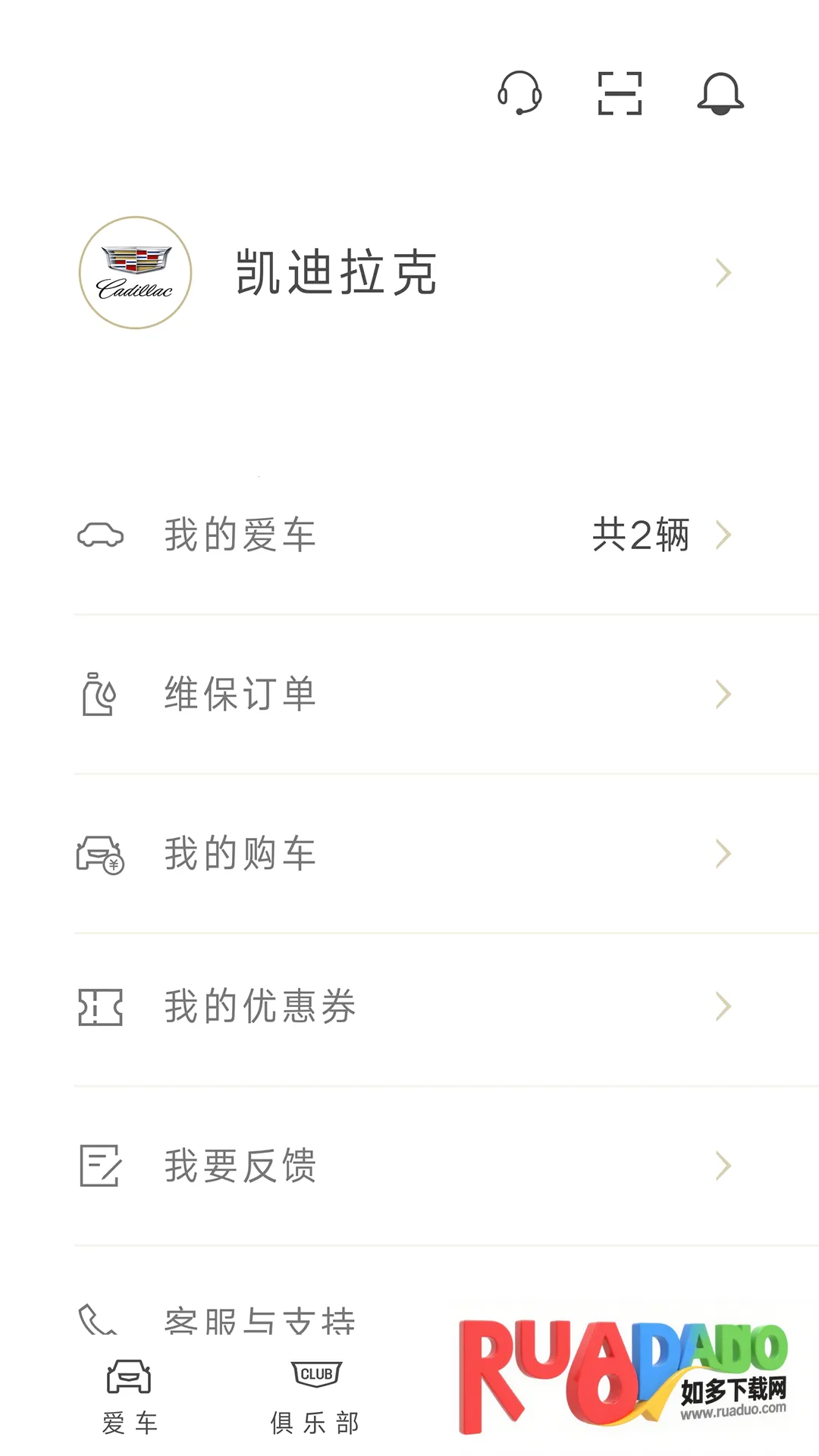Open 客服与支持 row
819x1456 pixels.
(x=259, y=1319)
